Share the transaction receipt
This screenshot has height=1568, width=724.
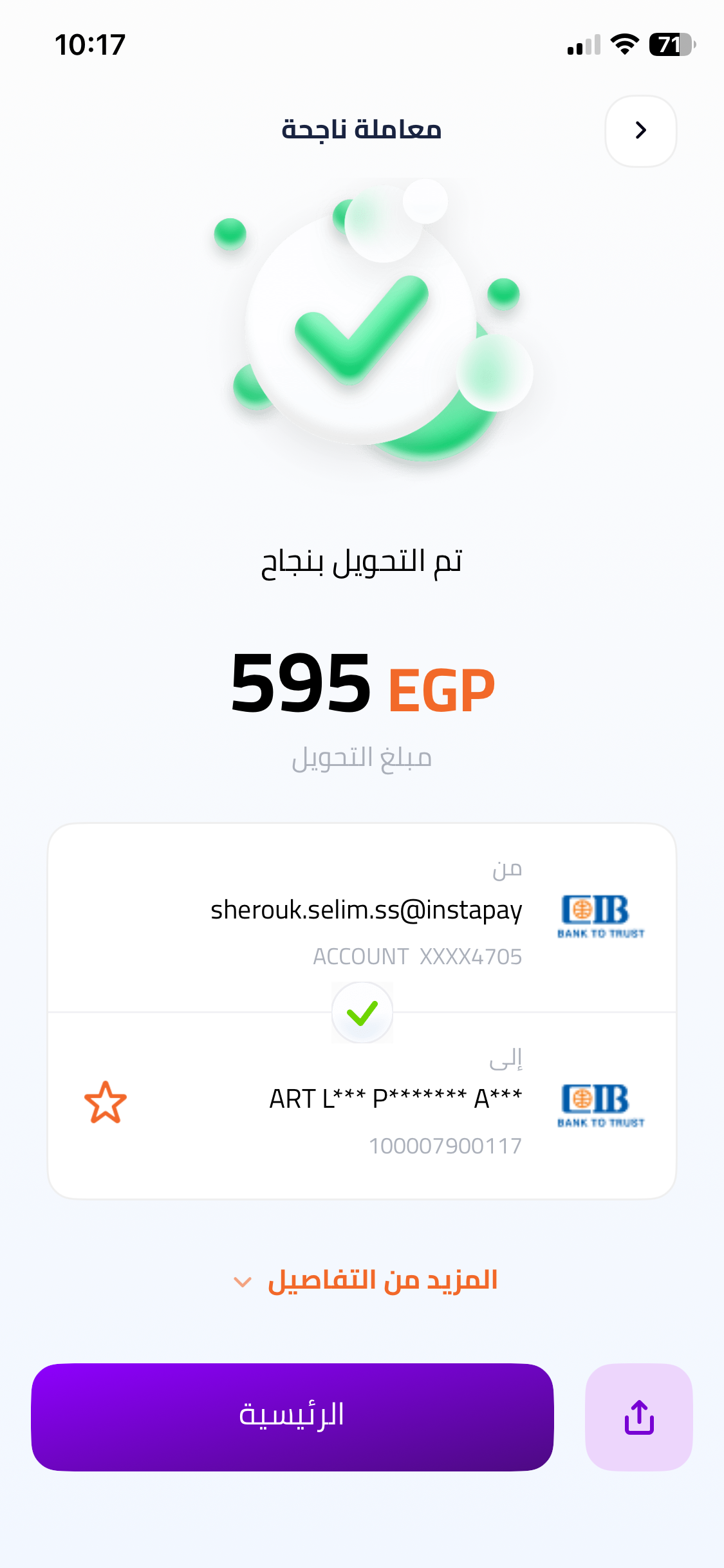638,1417
